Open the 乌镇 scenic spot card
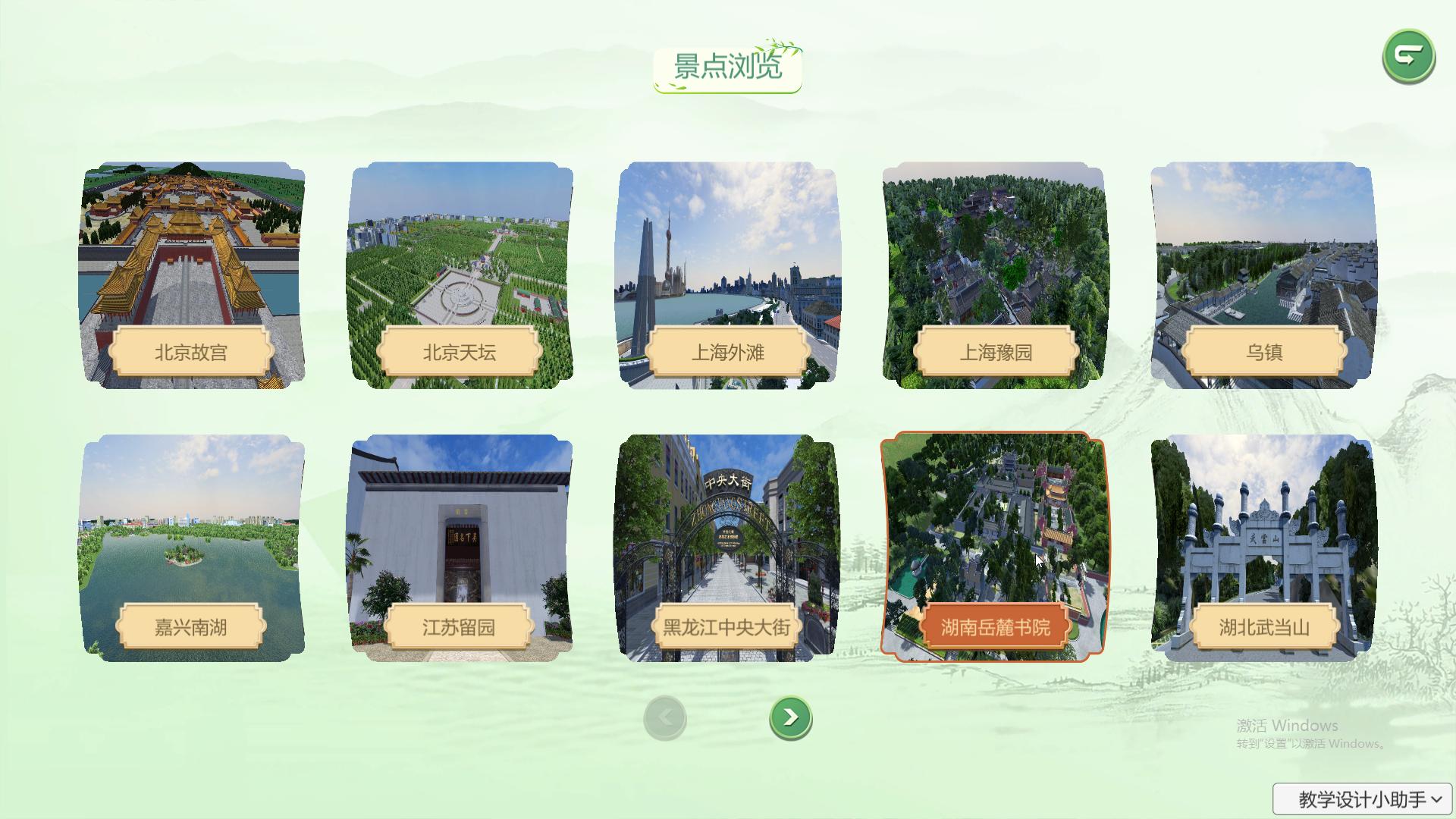Image resolution: width=1456 pixels, height=819 pixels. (x=1263, y=275)
